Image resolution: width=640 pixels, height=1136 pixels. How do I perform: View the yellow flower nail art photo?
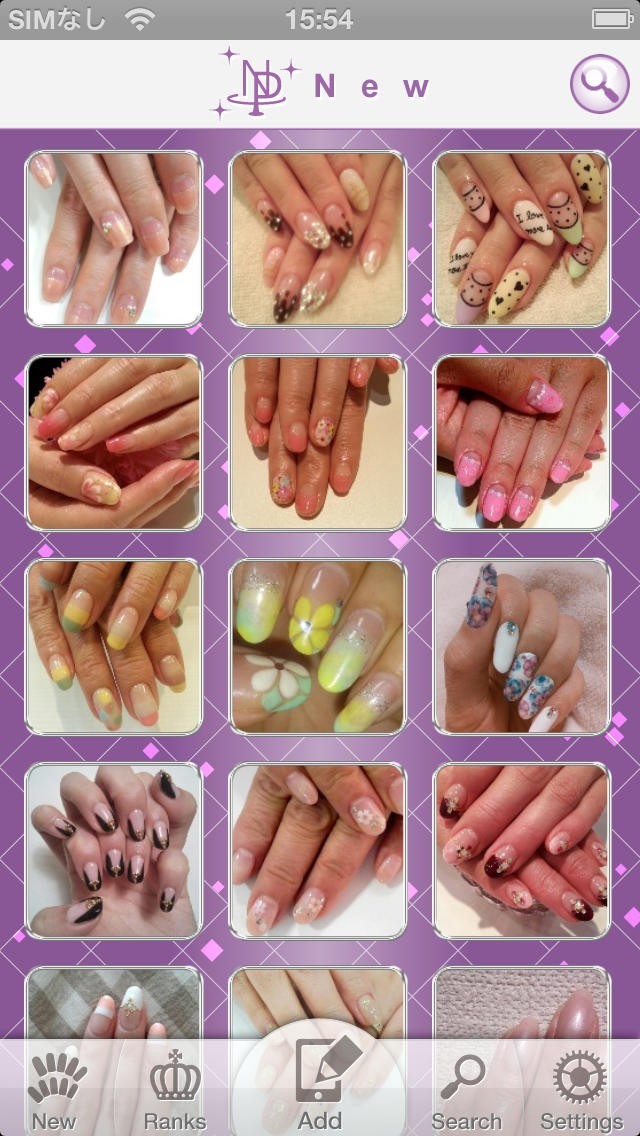[317, 647]
